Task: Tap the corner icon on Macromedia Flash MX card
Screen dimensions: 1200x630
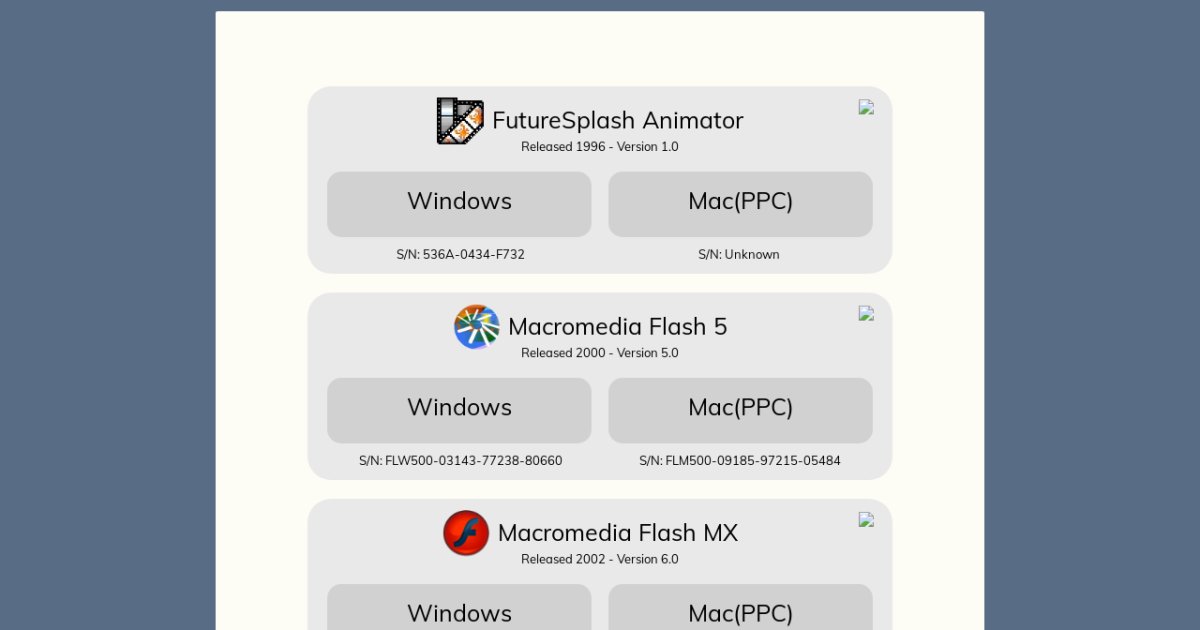Action: [866, 519]
